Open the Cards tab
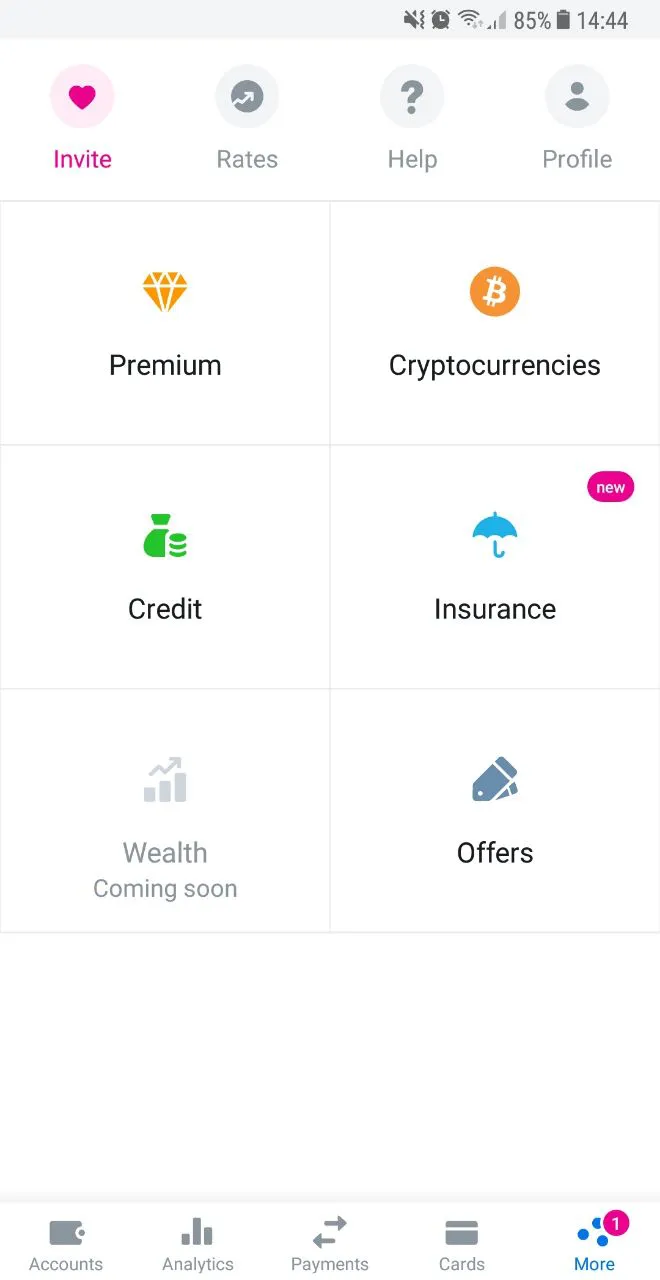 [x=462, y=1243]
